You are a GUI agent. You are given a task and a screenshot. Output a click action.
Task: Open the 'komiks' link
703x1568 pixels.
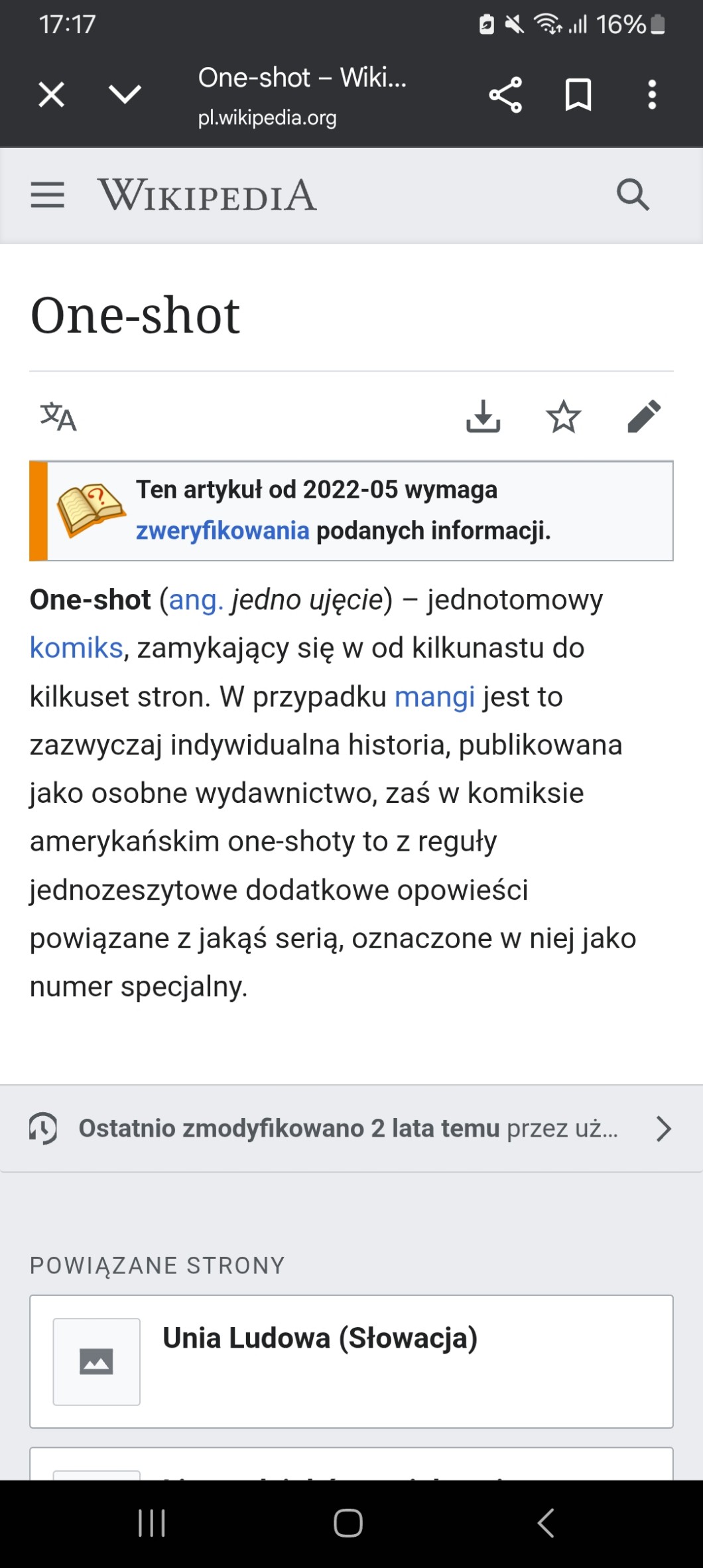76,648
